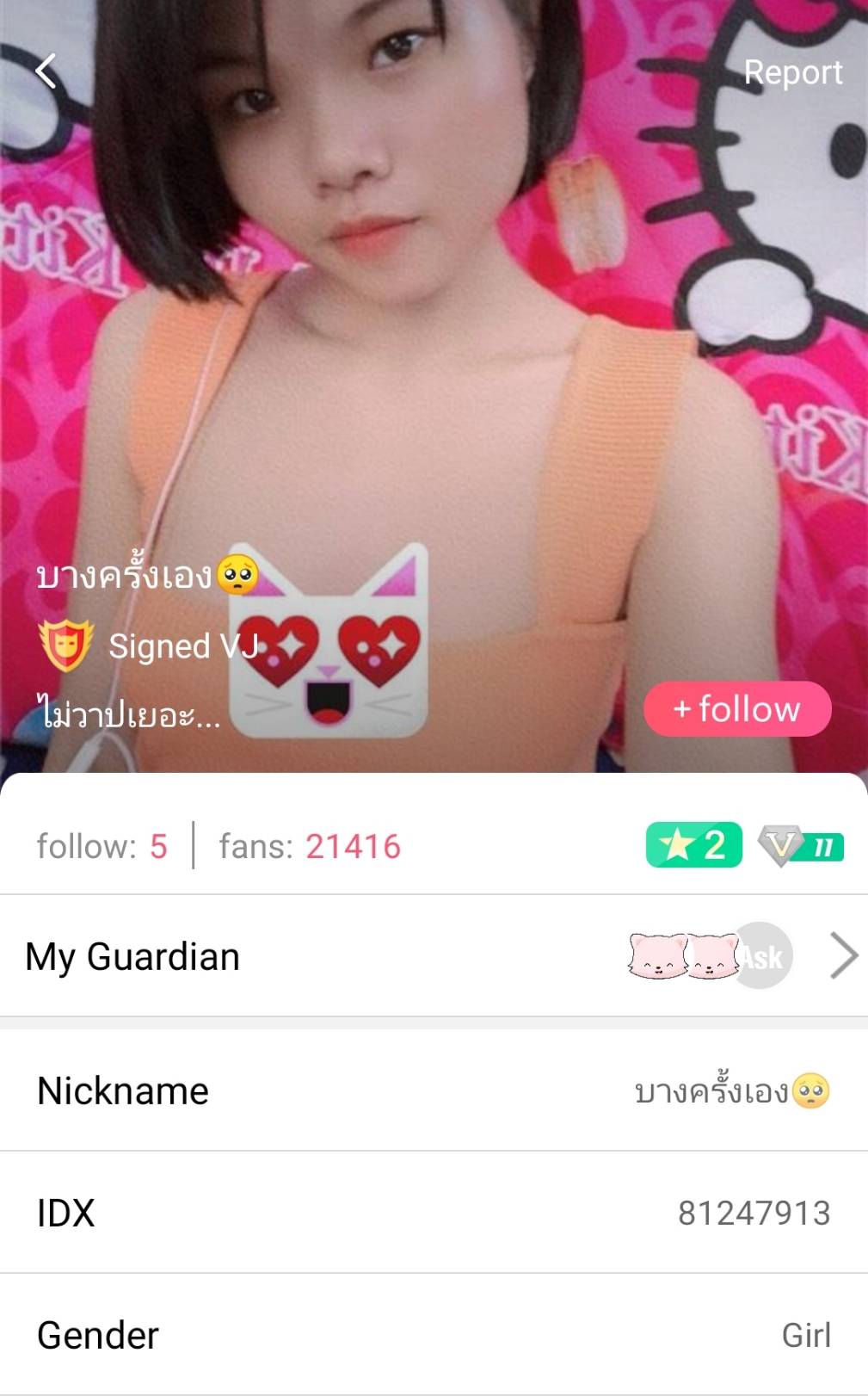Report this profile
Image resolution: width=868 pixels, height=1396 pixels.
792,72
